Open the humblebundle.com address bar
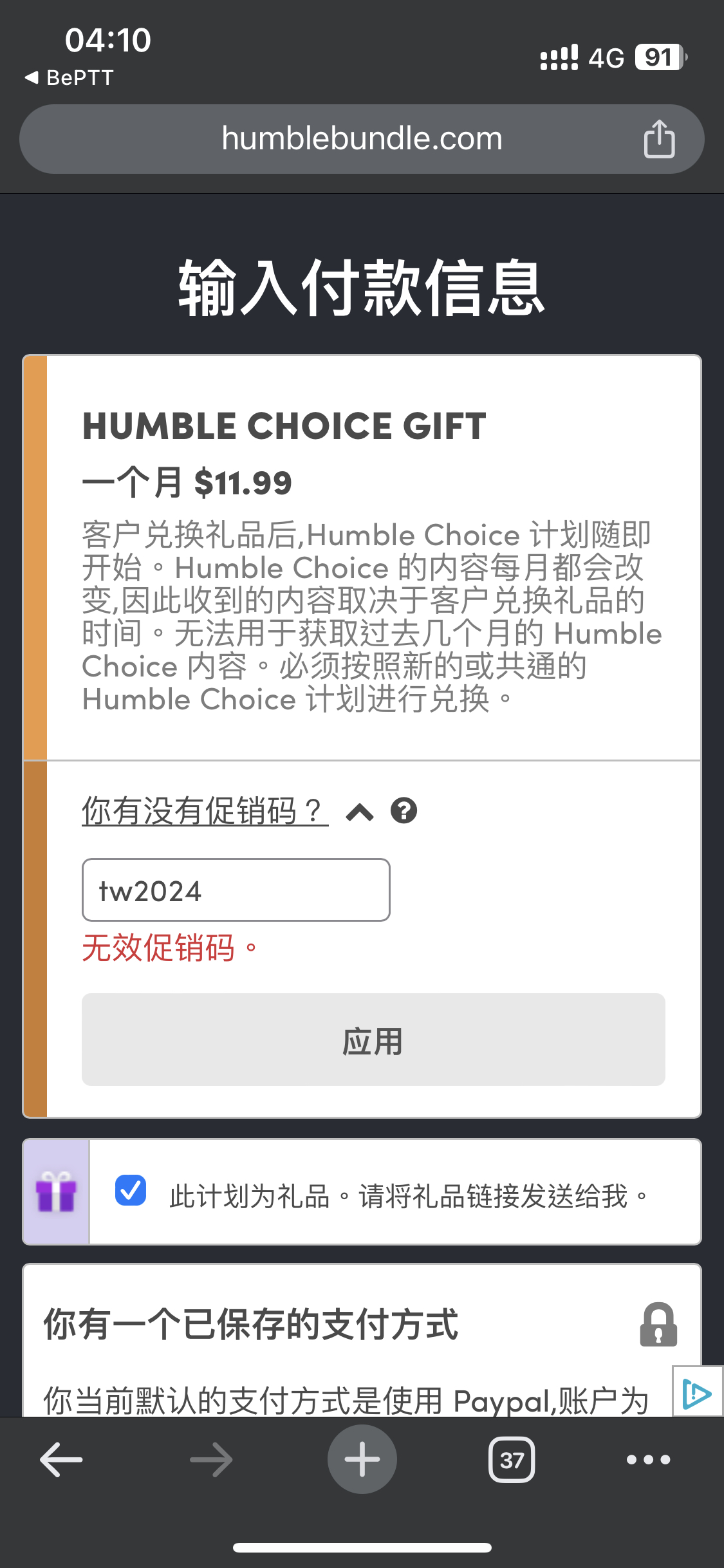 [x=362, y=139]
